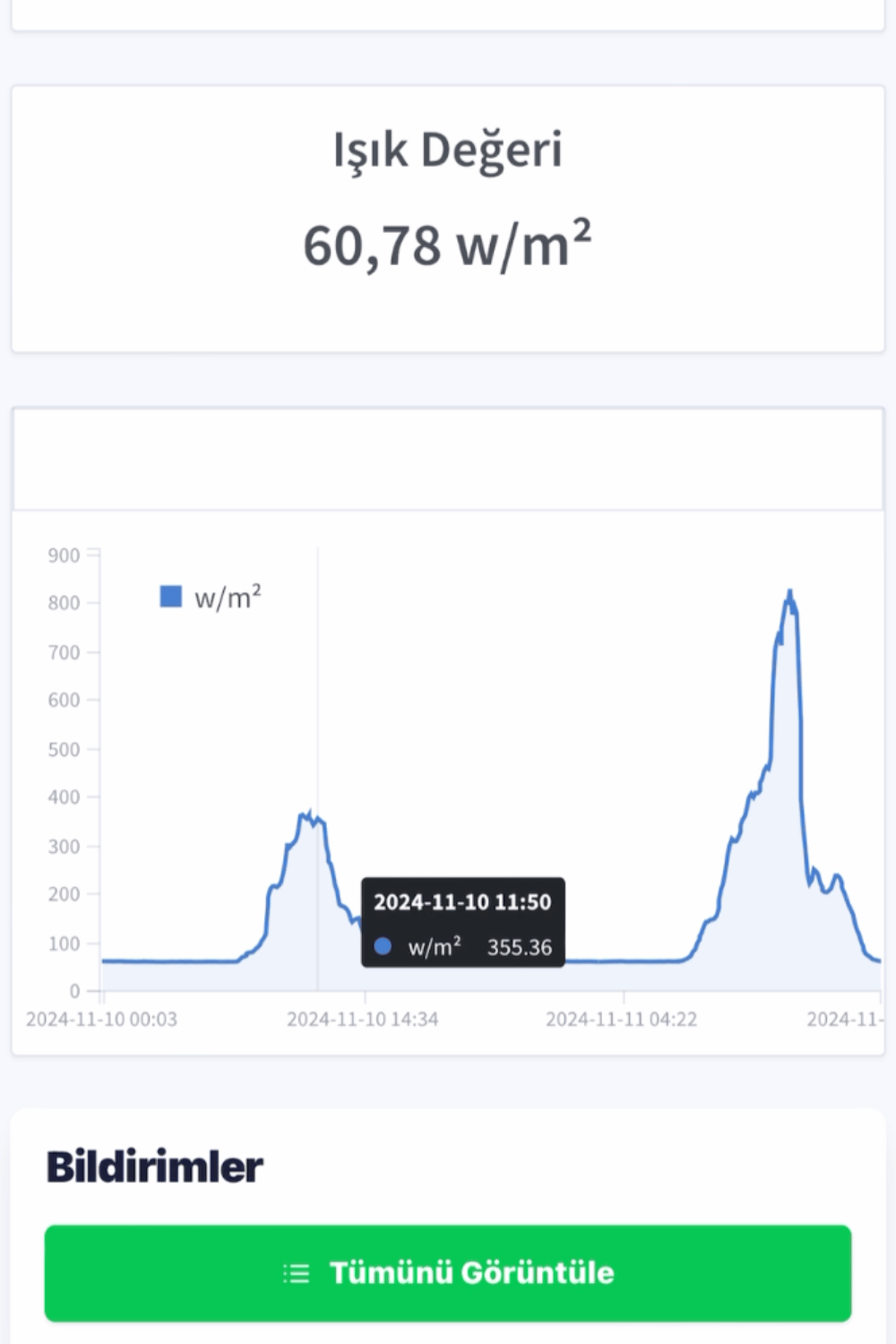Toggle the w/m² legend series

[211, 598]
